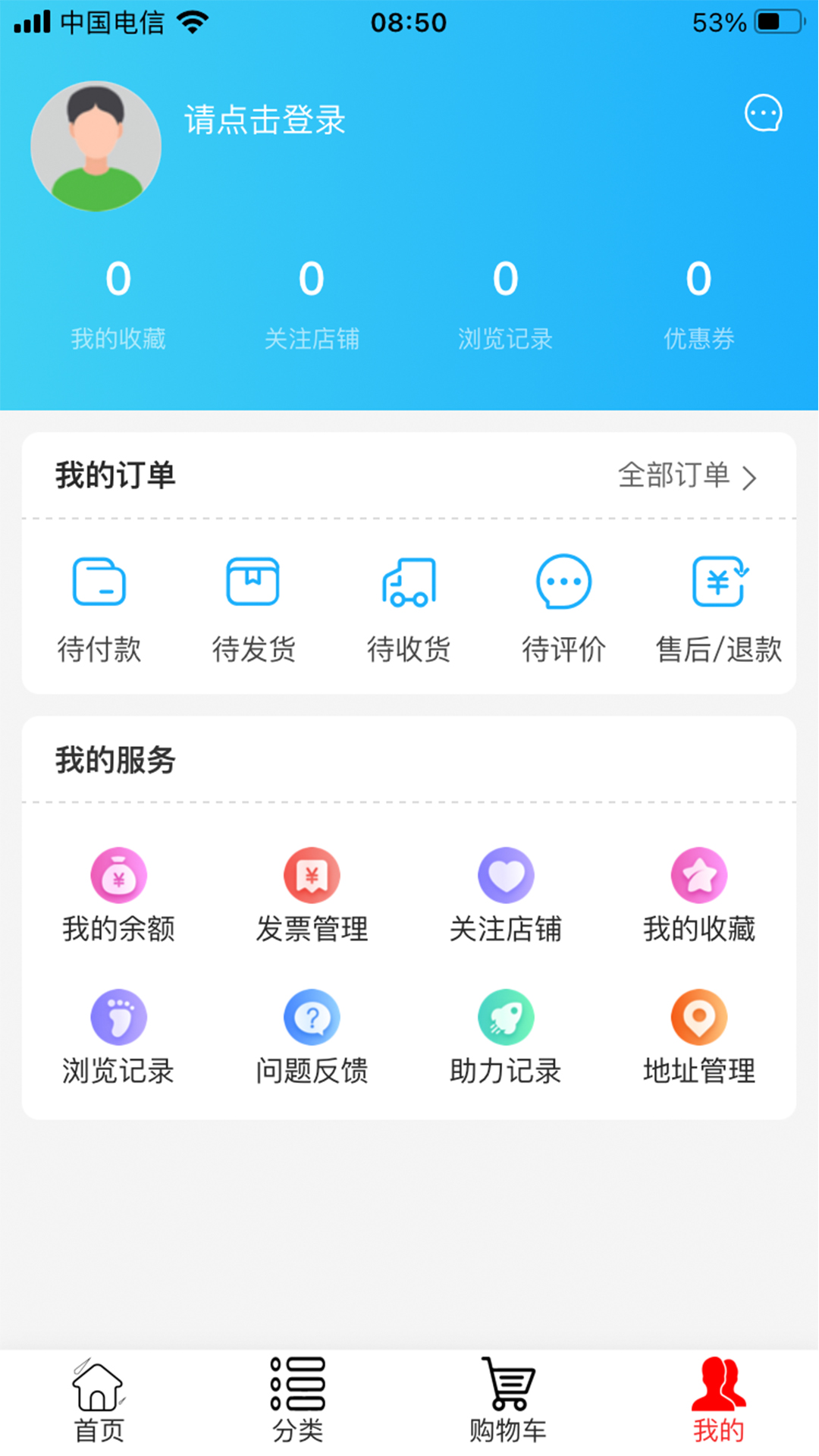Open 待付款 (pending payment) orders
The image size is (819, 1456).
point(101,607)
